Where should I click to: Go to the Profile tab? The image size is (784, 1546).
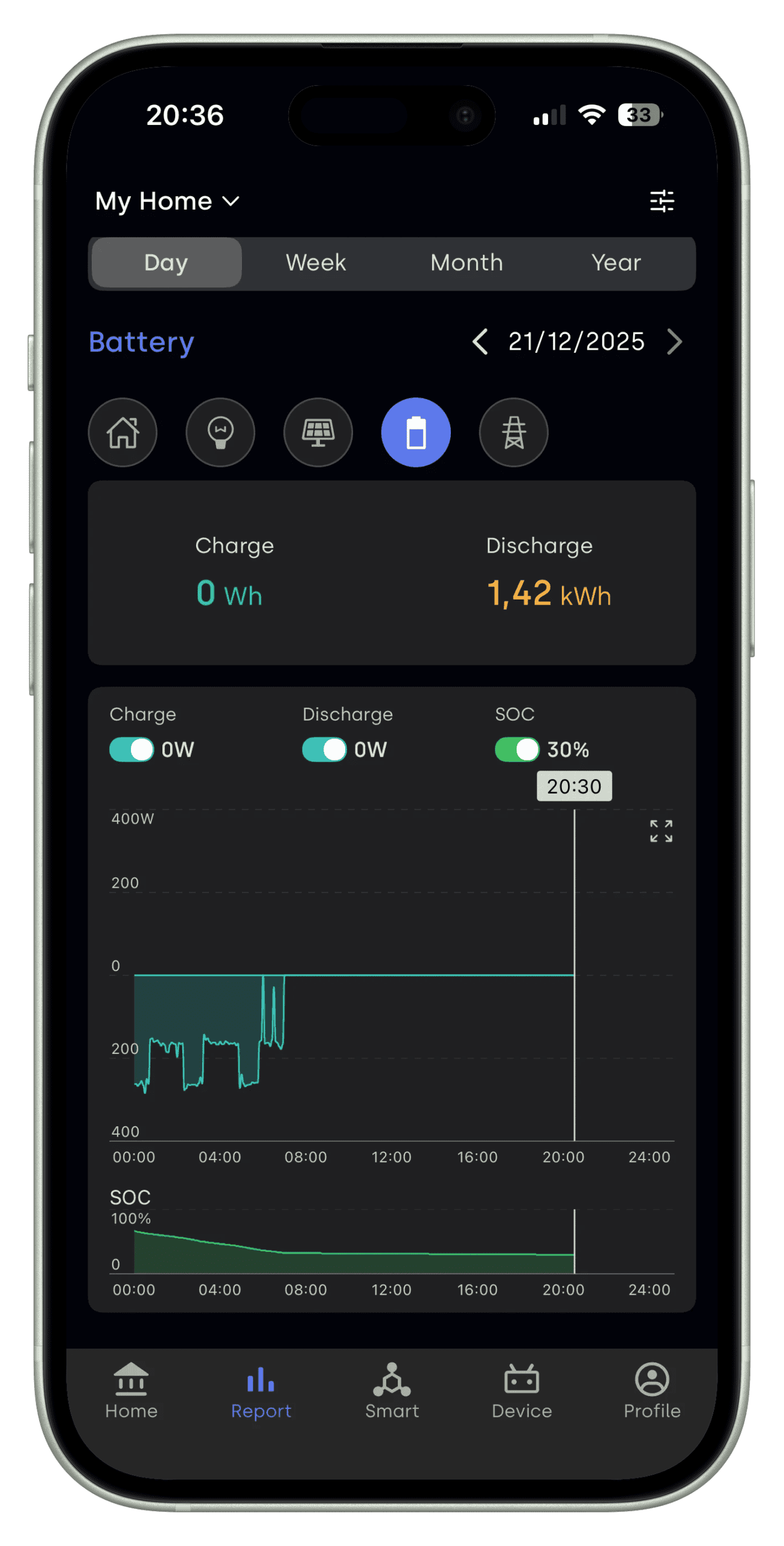click(x=652, y=1391)
